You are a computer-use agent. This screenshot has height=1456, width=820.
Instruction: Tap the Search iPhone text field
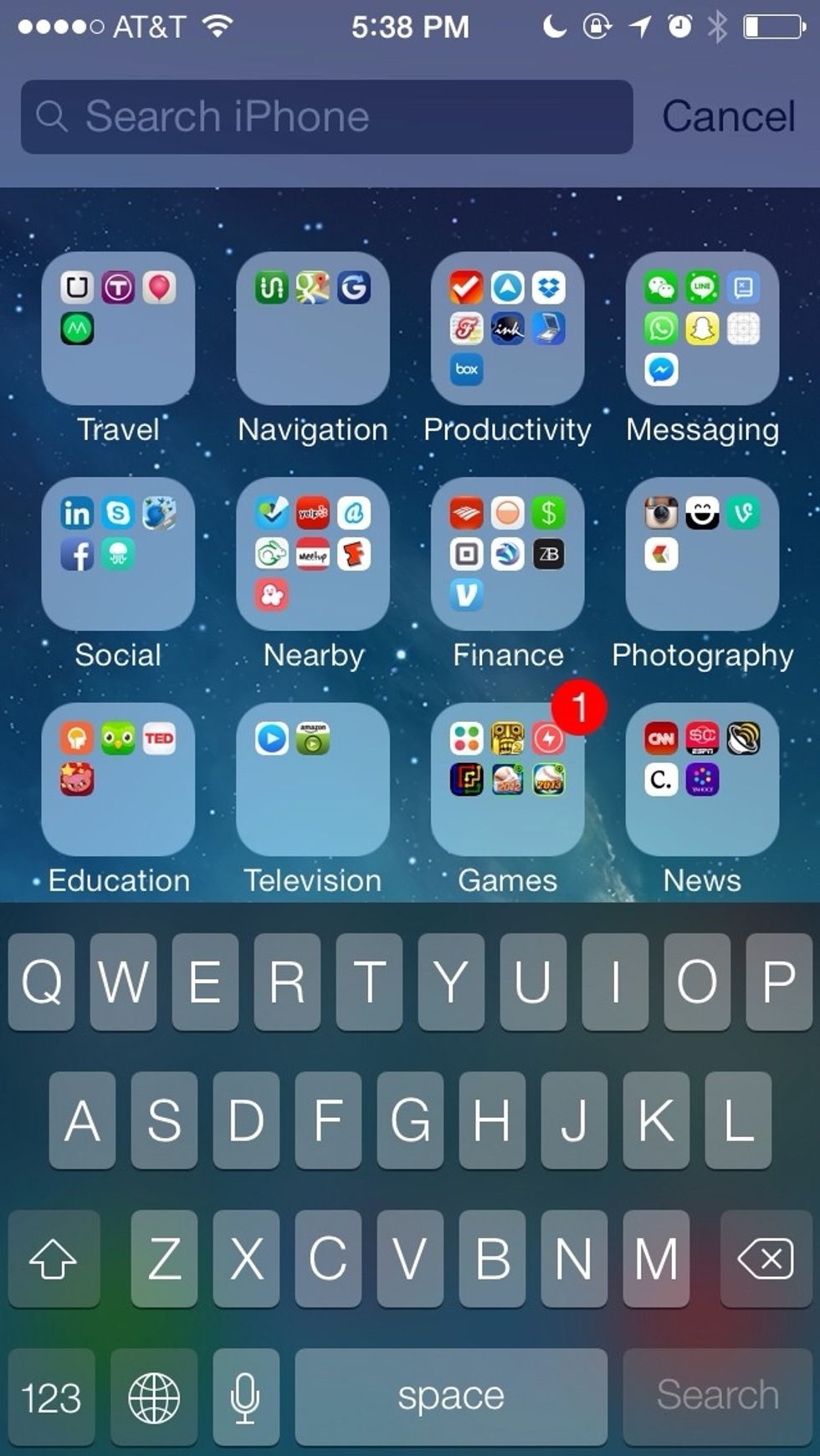point(326,116)
